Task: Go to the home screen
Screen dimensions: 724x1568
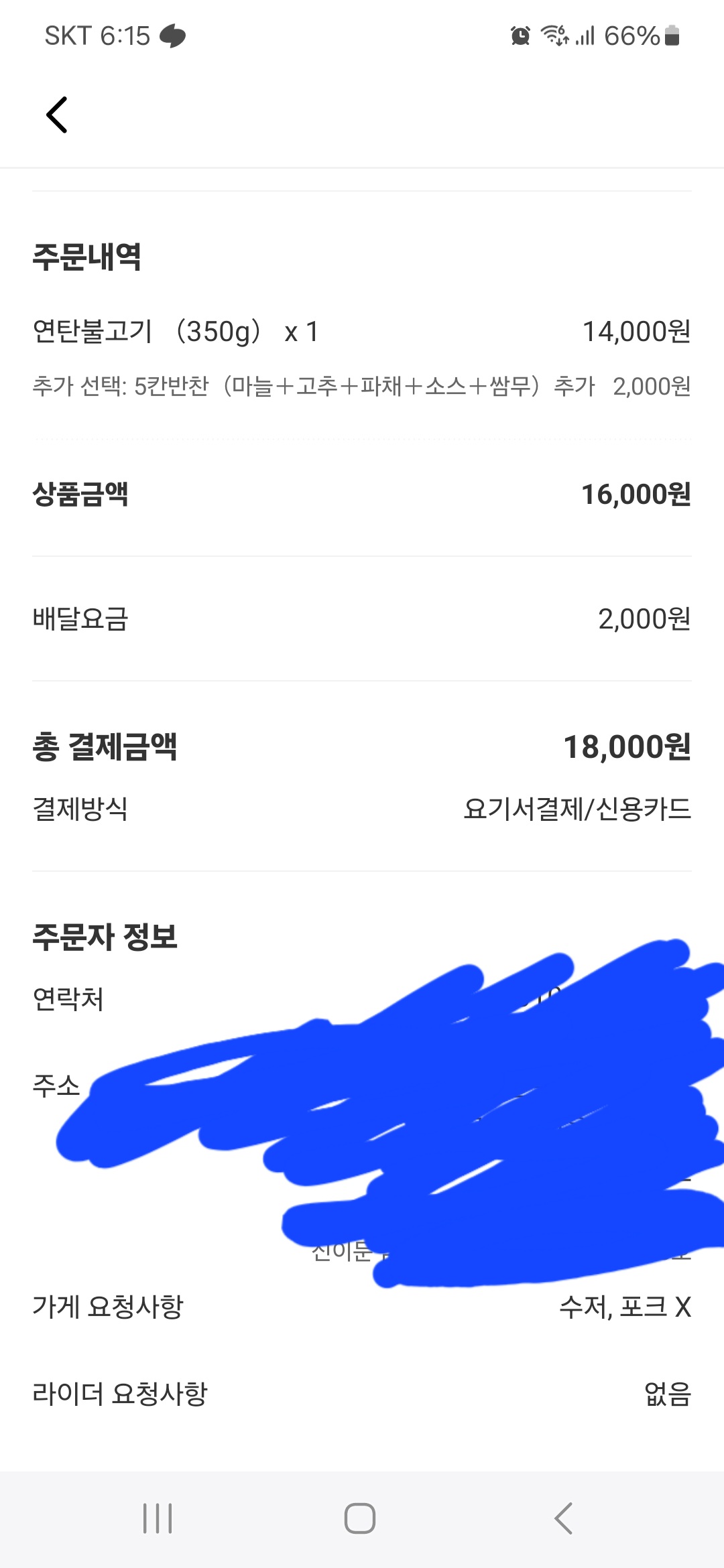Action: (x=360, y=1518)
